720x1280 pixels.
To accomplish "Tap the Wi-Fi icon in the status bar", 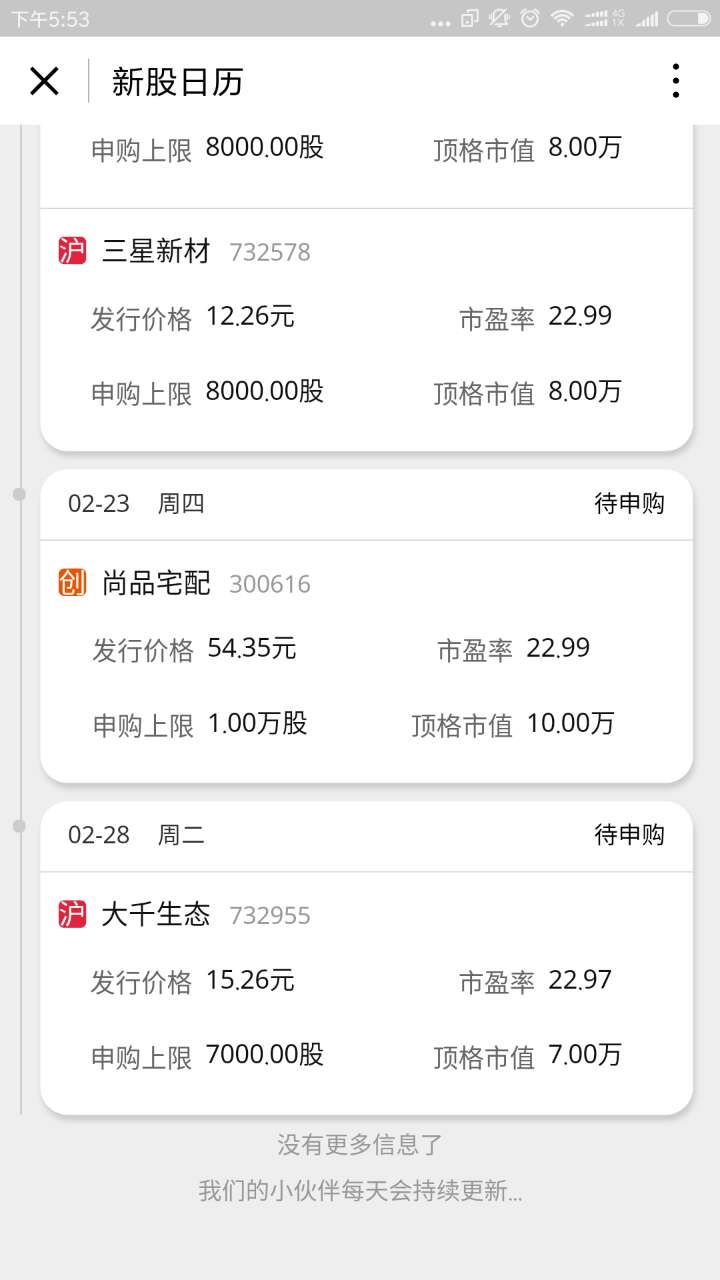I will pos(560,17).
